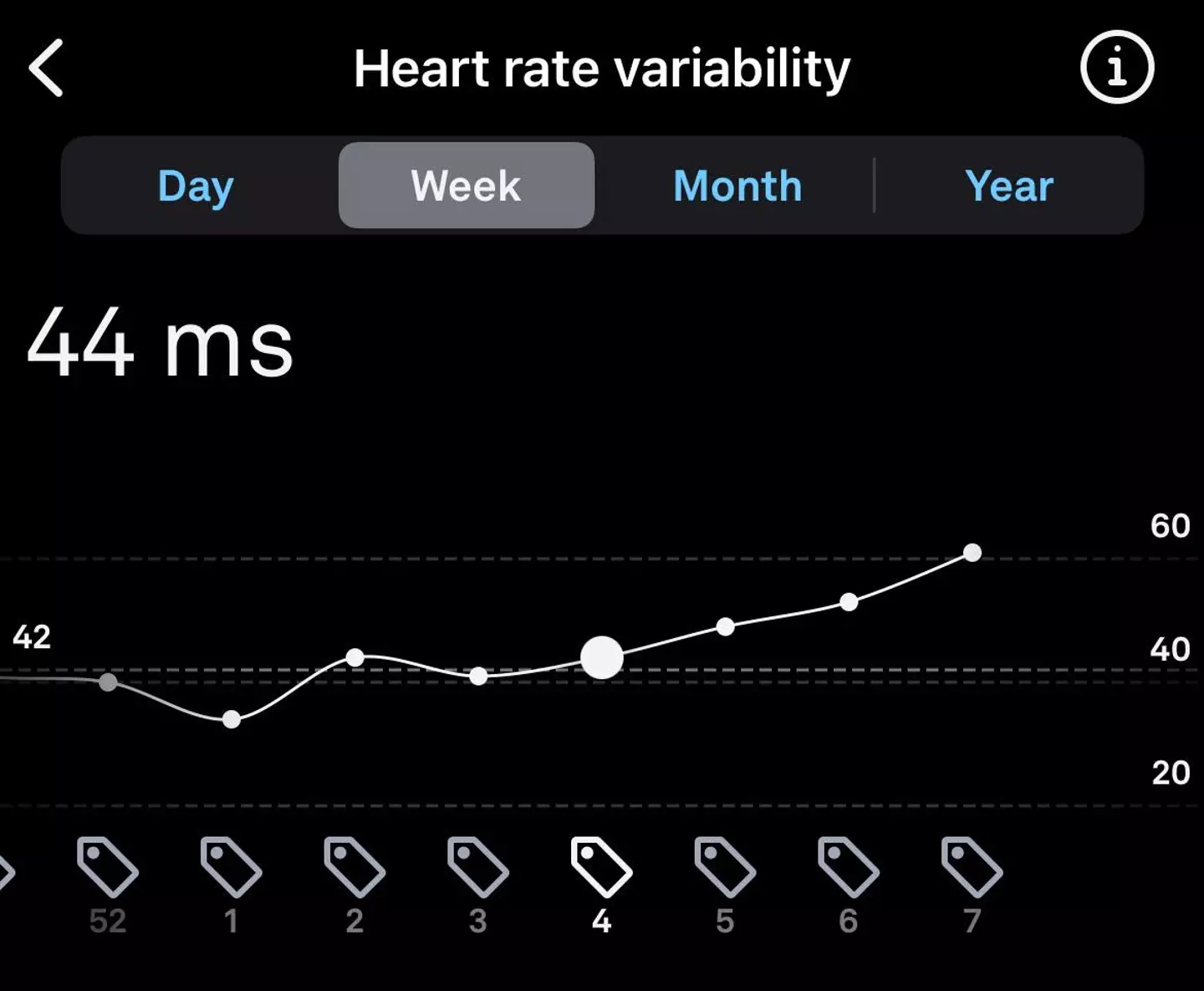Open the tag icon for week 4
The width and height of the screenshot is (1204, 991).
[x=601, y=866]
